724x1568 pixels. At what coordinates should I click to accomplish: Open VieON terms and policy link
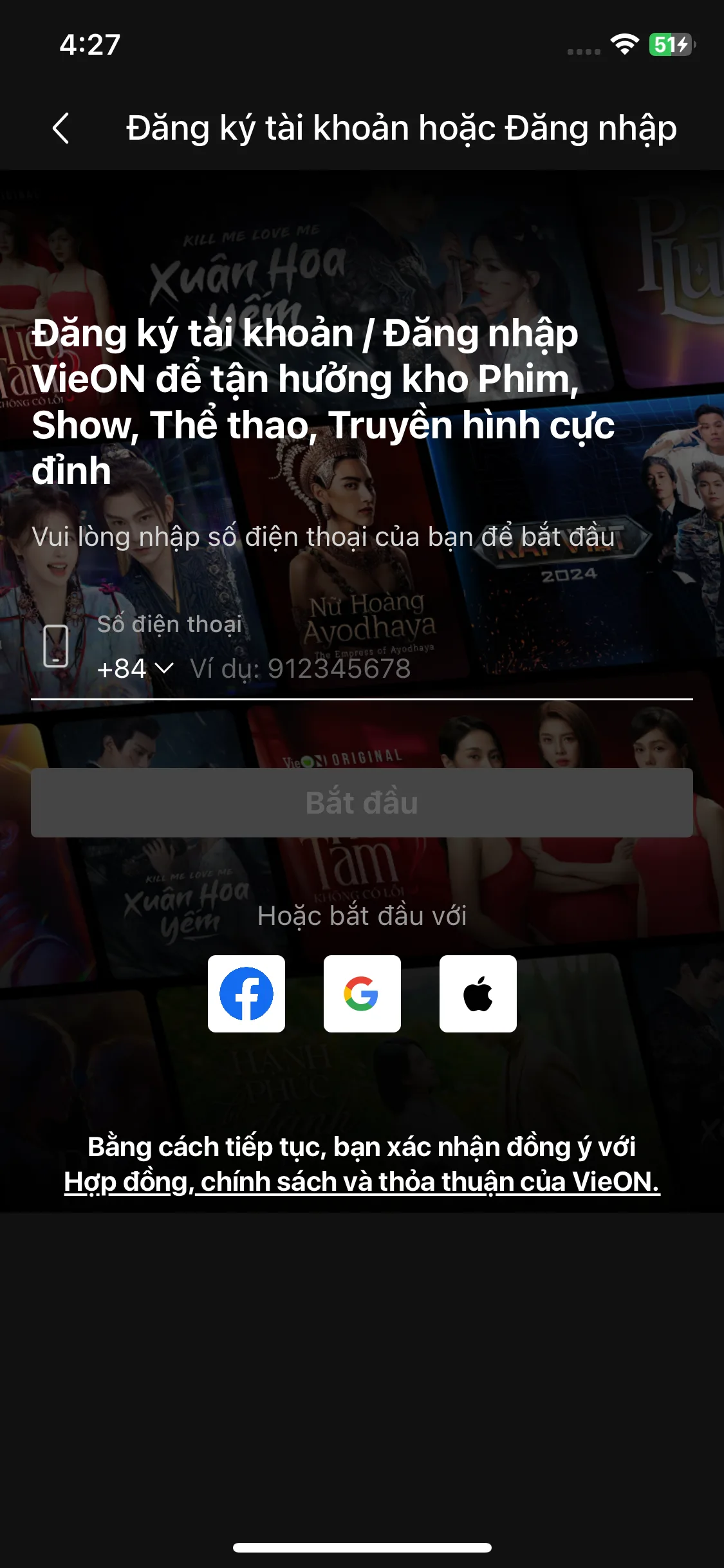(362, 1182)
